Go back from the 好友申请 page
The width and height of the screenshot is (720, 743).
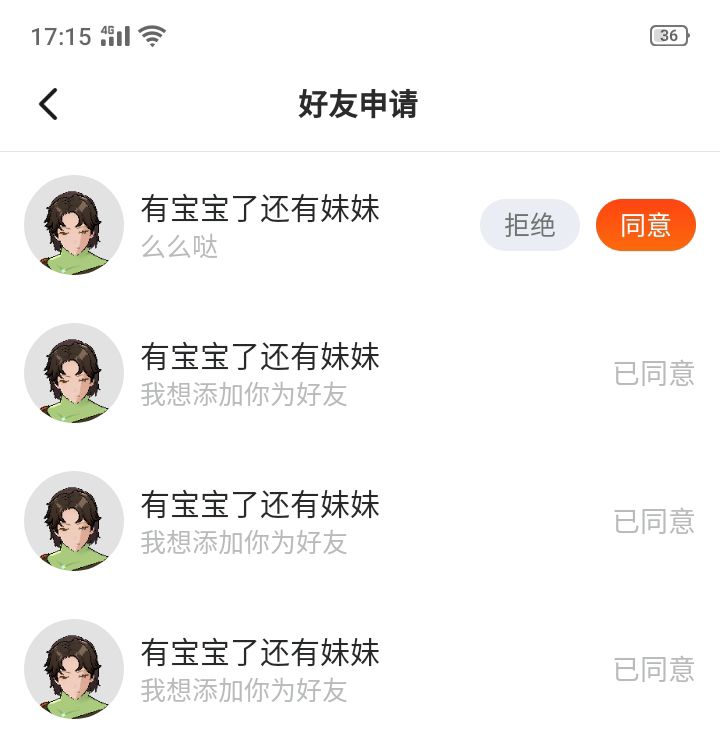click(x=48, y=104)
